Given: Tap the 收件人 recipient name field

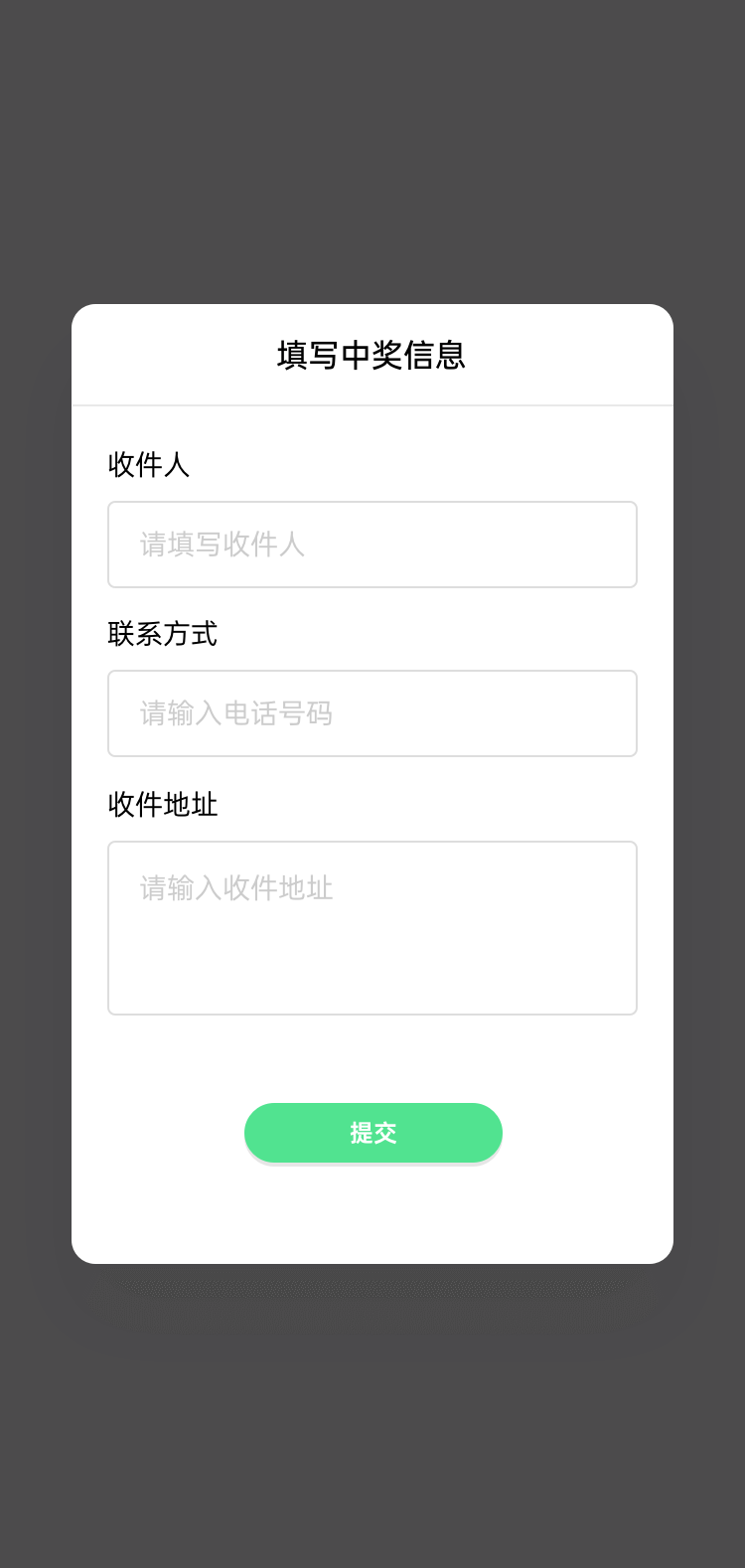Looking at the screenshot, I should [x=372, y=545].
